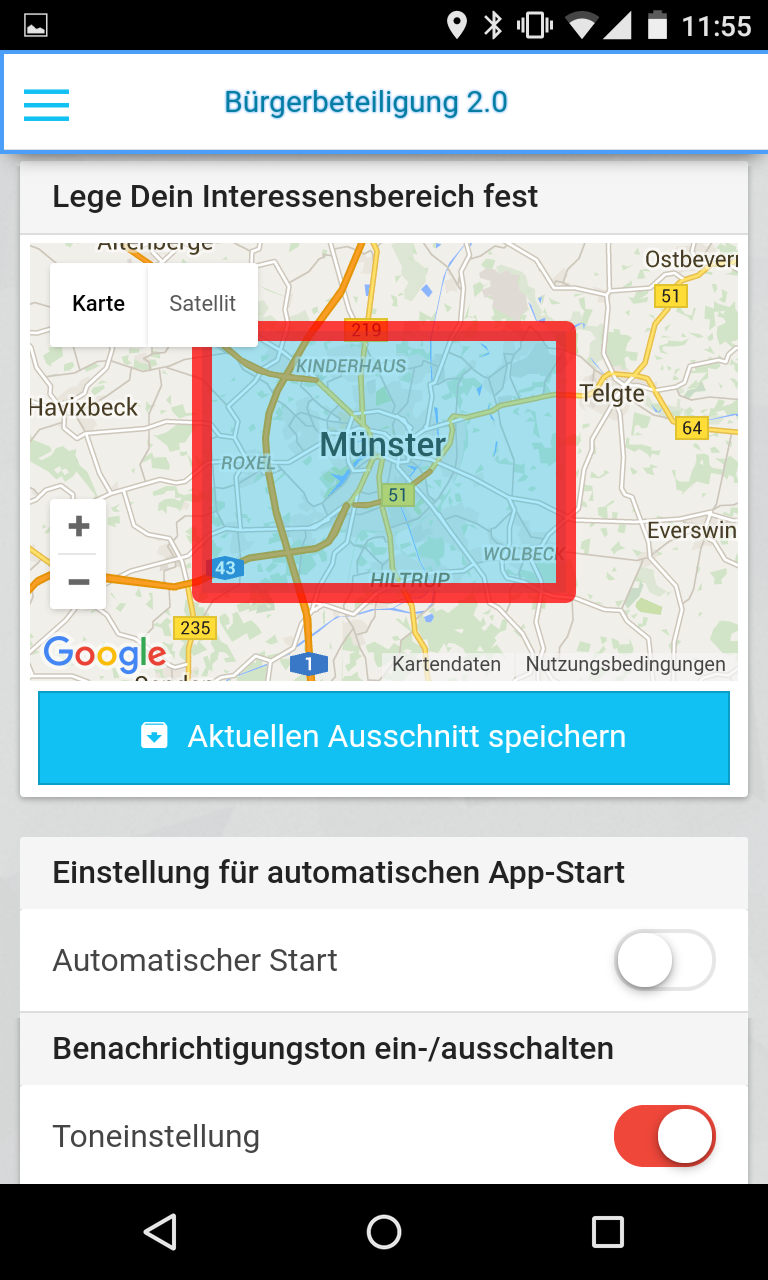Open recent apps overview
Image resolution: width=768 pixels, height=1280 pixels.
(x=608, y=1232)
